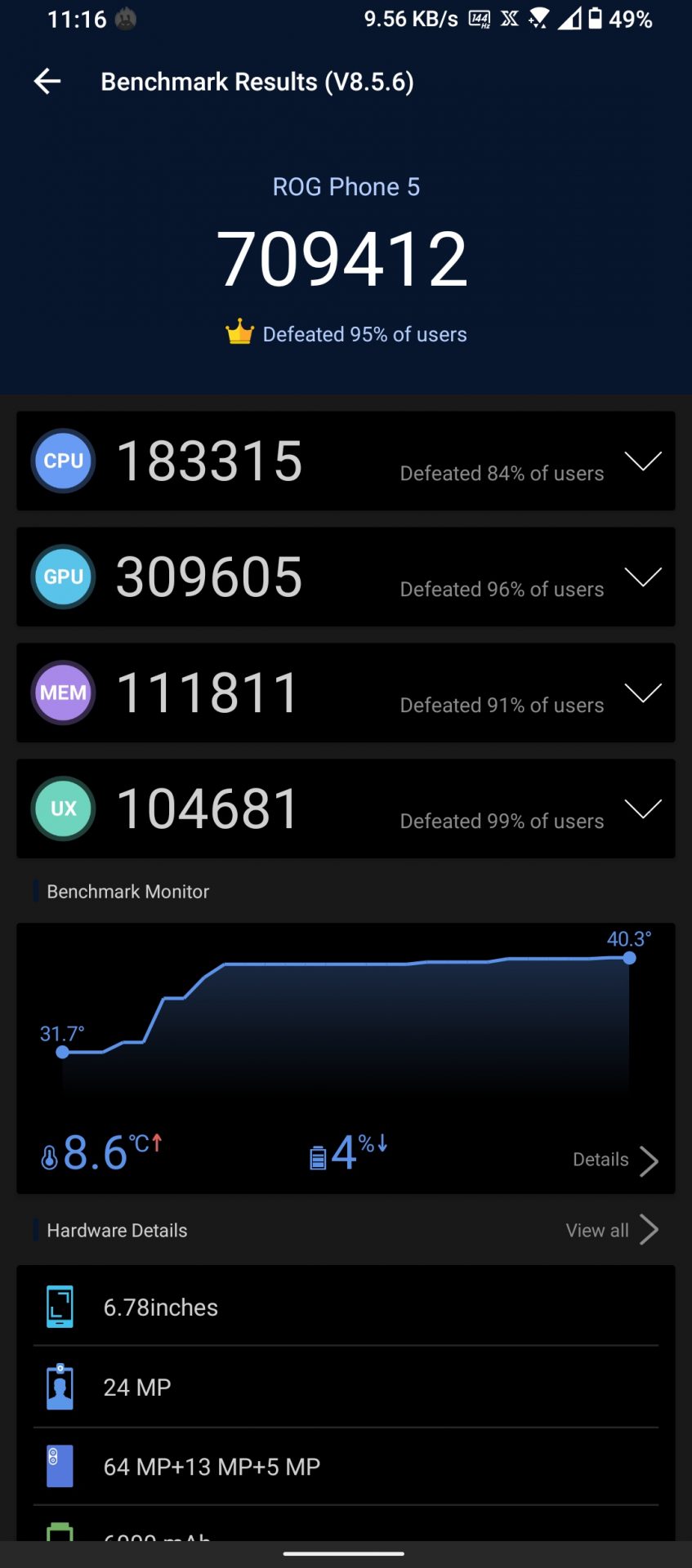692x1568 pixels.
Task: Go back from Benchmark Results
Action: 47,81
